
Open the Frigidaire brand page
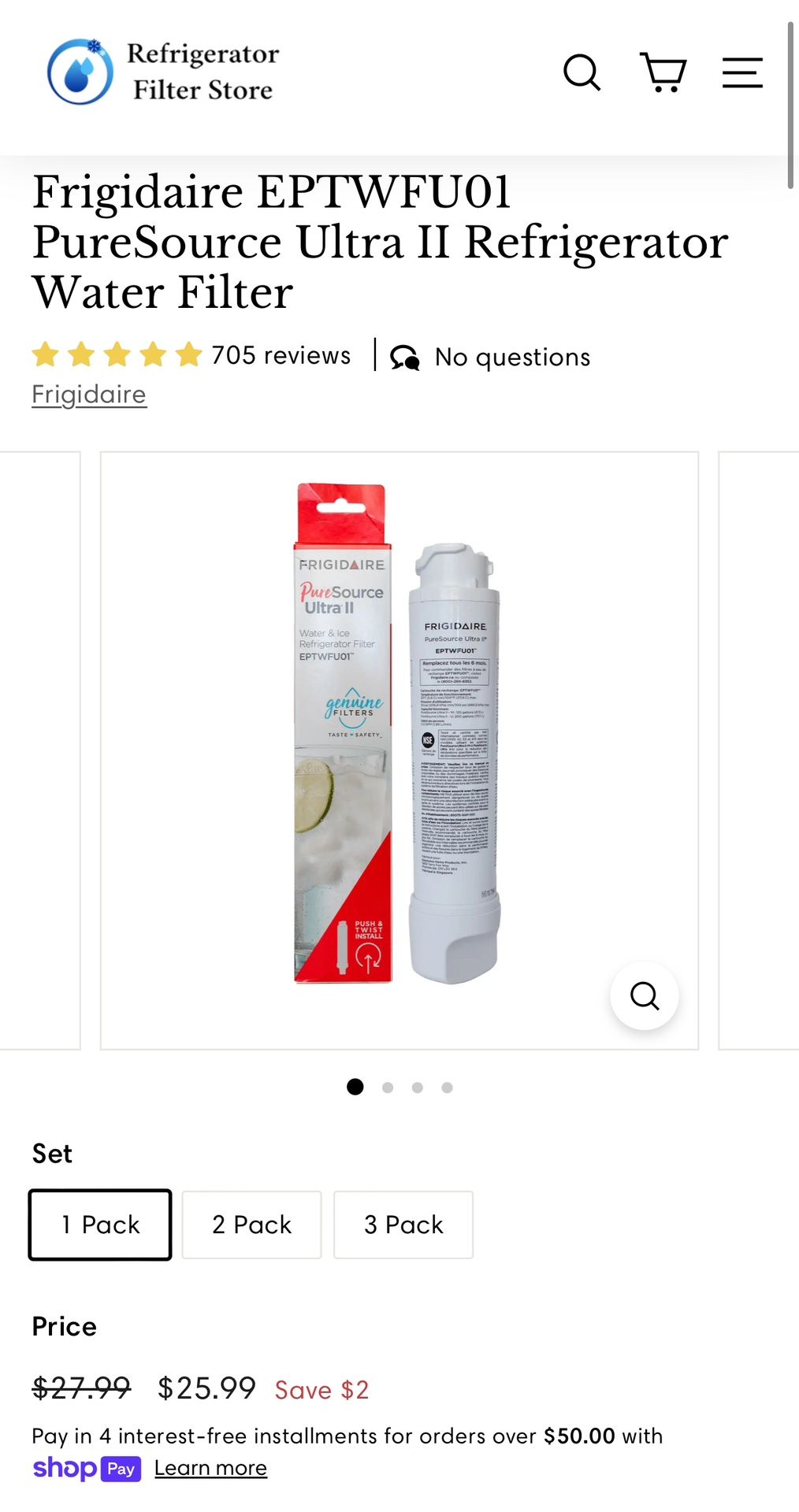coord(88,393)
